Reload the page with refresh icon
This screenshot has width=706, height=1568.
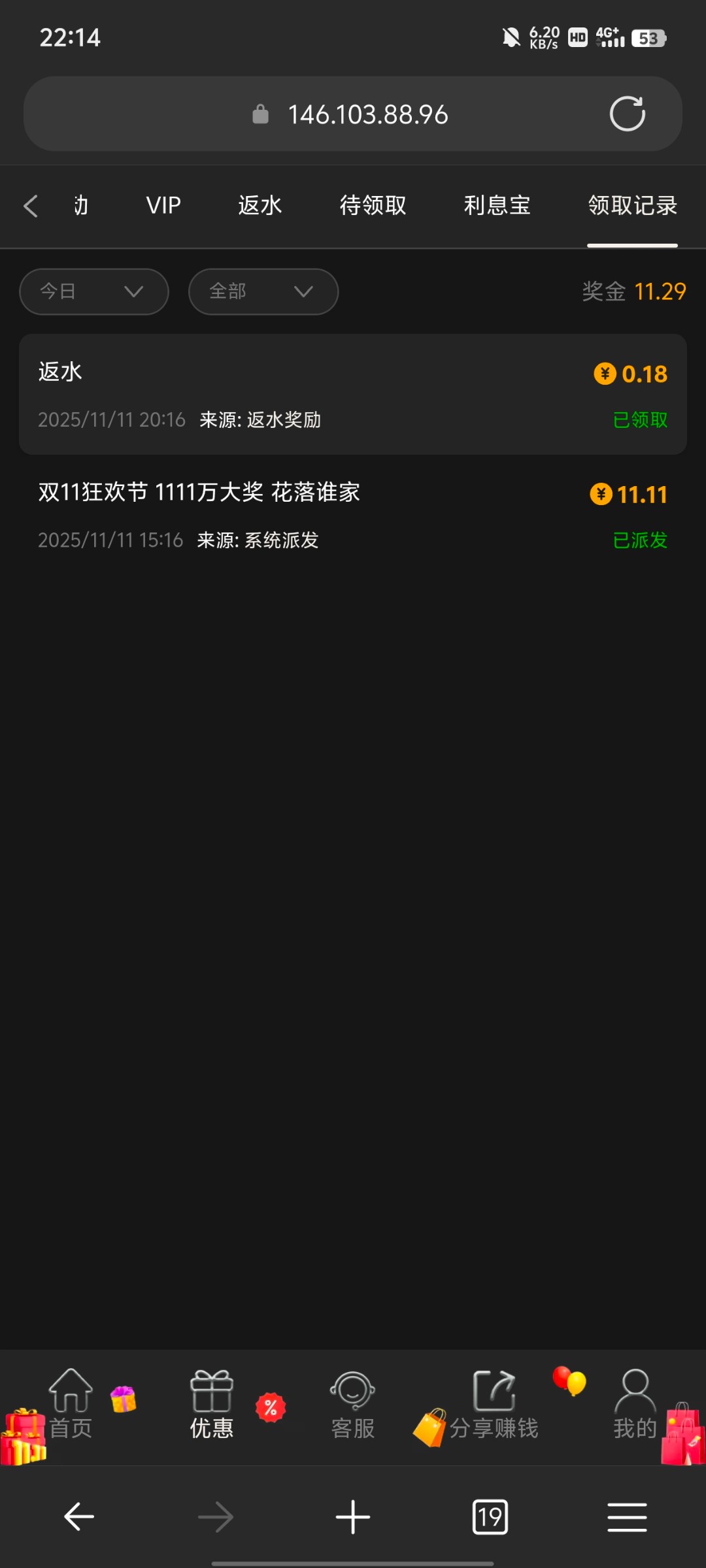pyautogui.click(x=627, y=114)
